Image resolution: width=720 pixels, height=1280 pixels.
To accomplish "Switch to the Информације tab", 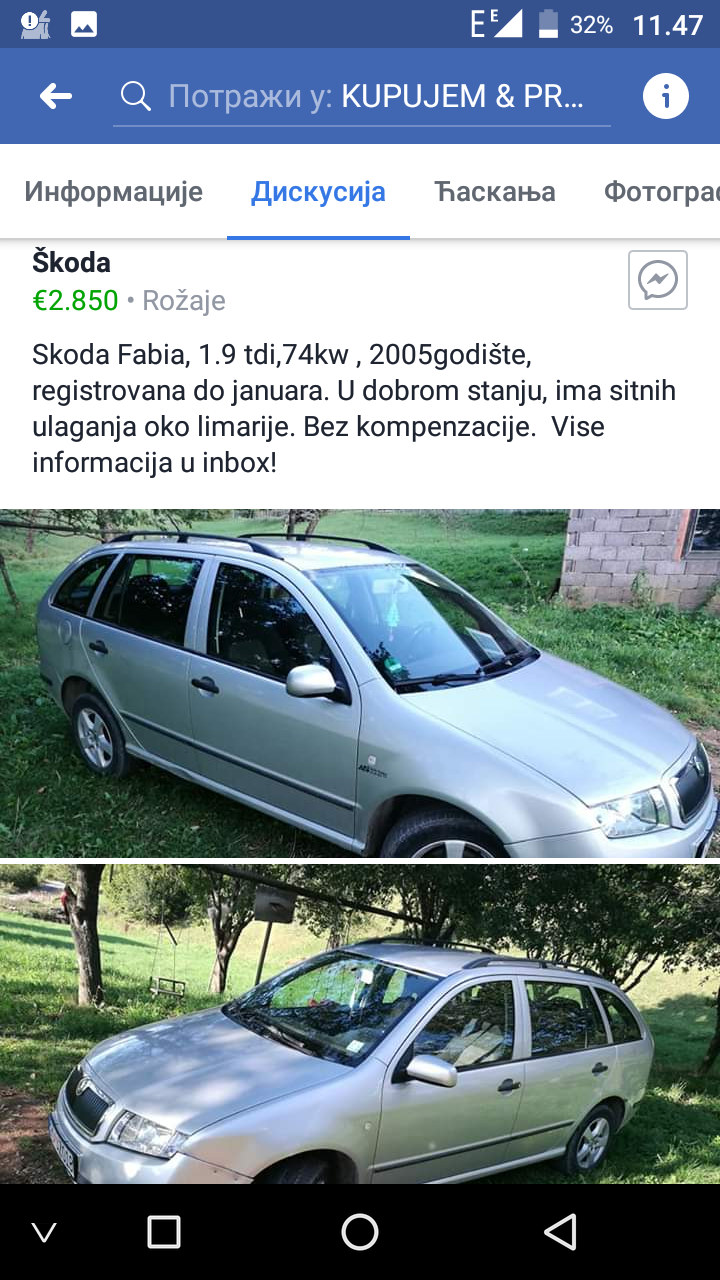I will (114, 192).
